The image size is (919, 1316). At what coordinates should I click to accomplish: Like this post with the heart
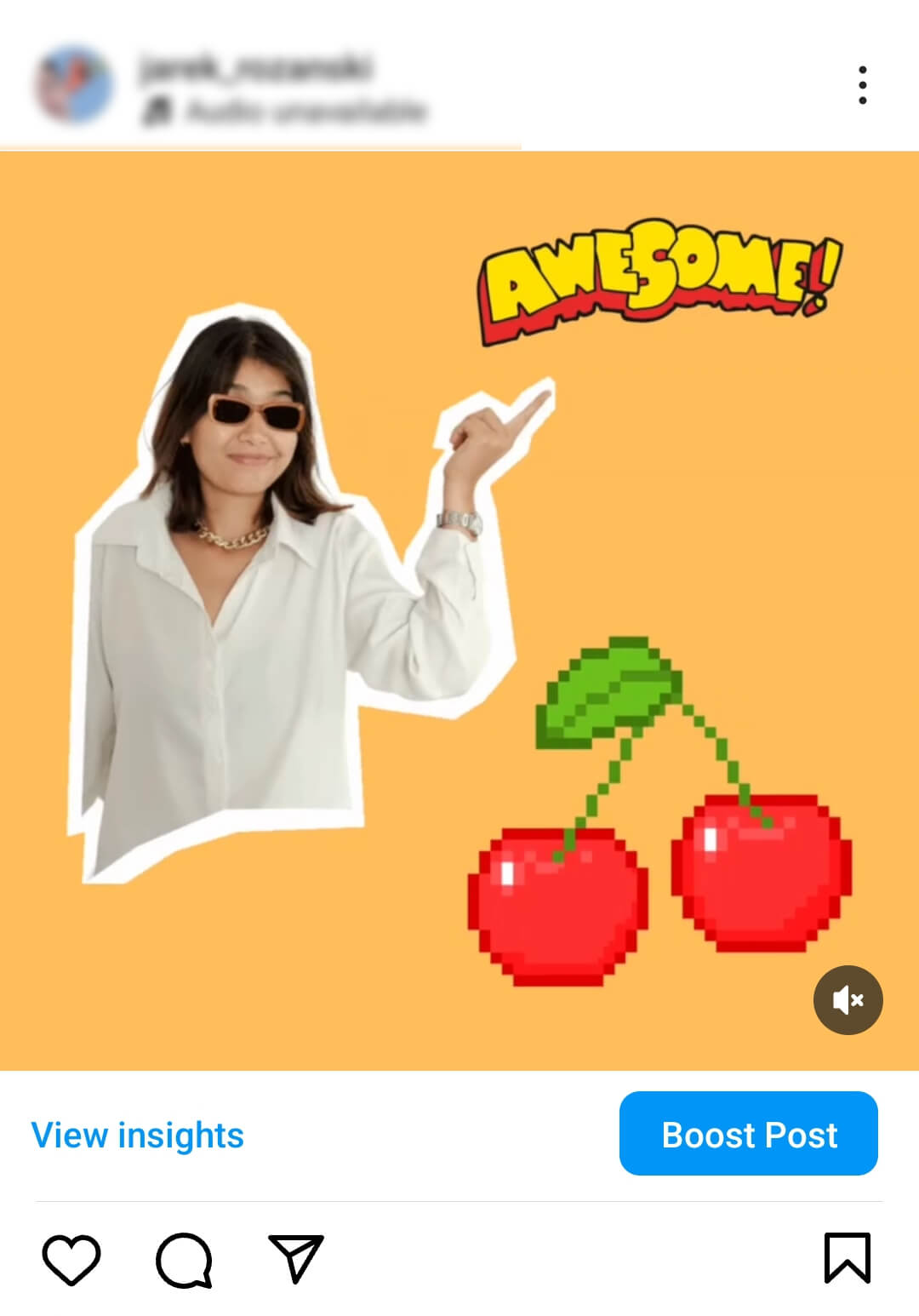pyautogui.click(x=71, y=1258)
